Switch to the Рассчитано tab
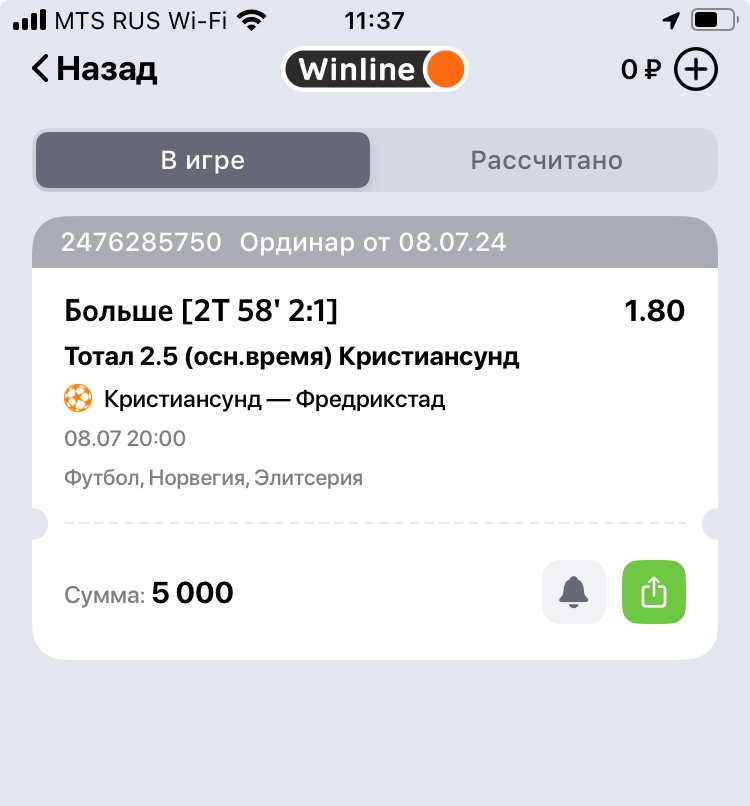Image resolution: width=750 pixels, height=806 pixels. [x=546, y=160]
